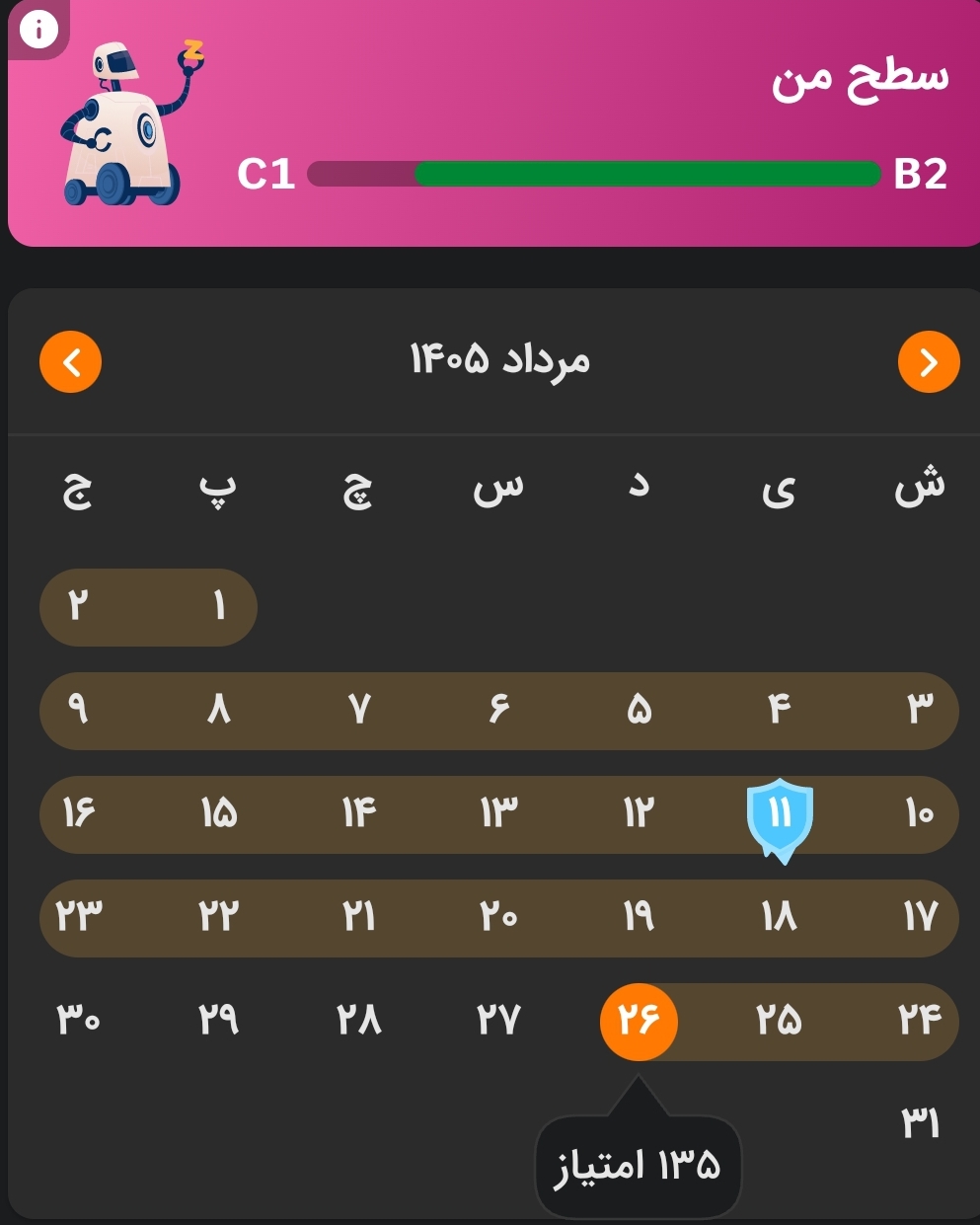Select day ۶ in the calendar
980x1225 pixels.
tap(499, 710)
